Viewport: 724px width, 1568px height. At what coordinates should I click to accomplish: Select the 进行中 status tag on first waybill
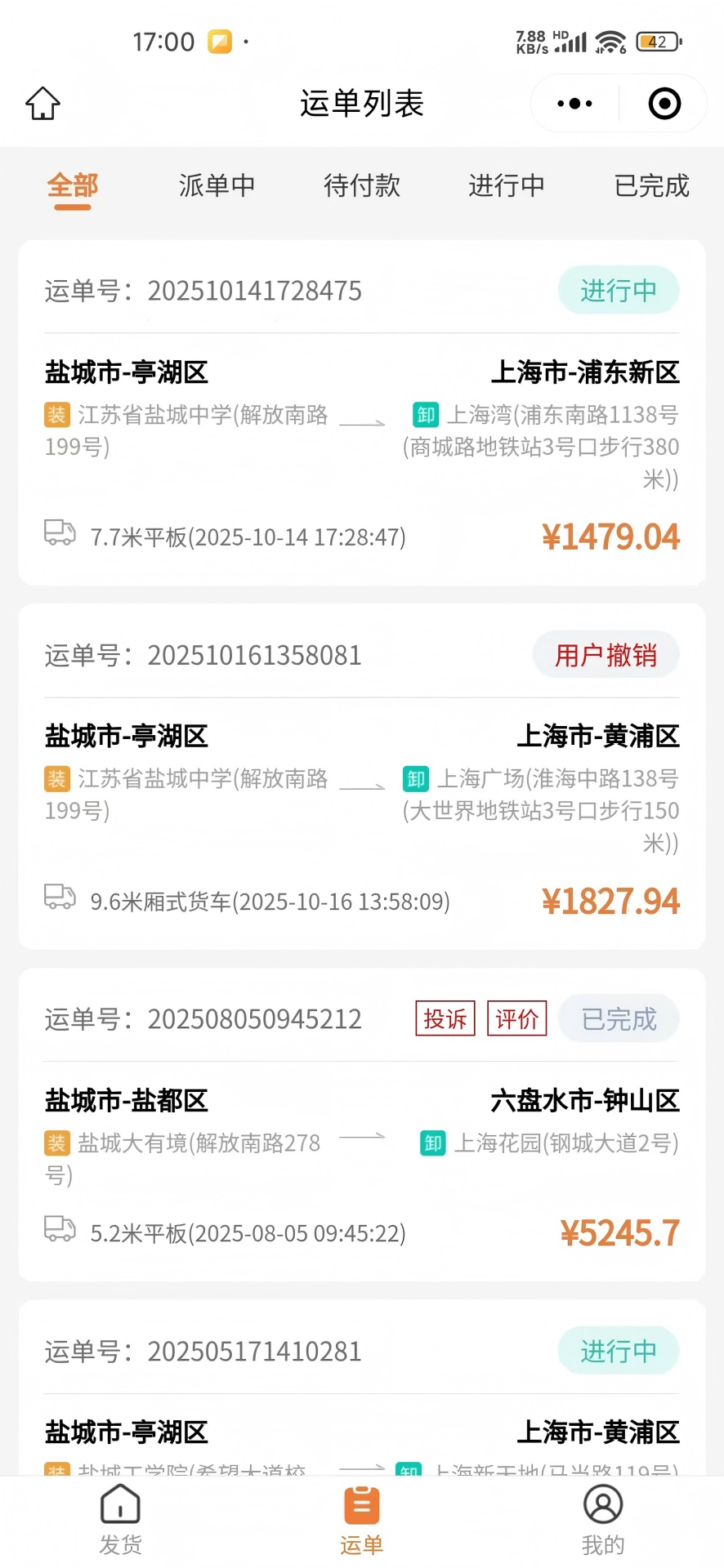[619, 290]
